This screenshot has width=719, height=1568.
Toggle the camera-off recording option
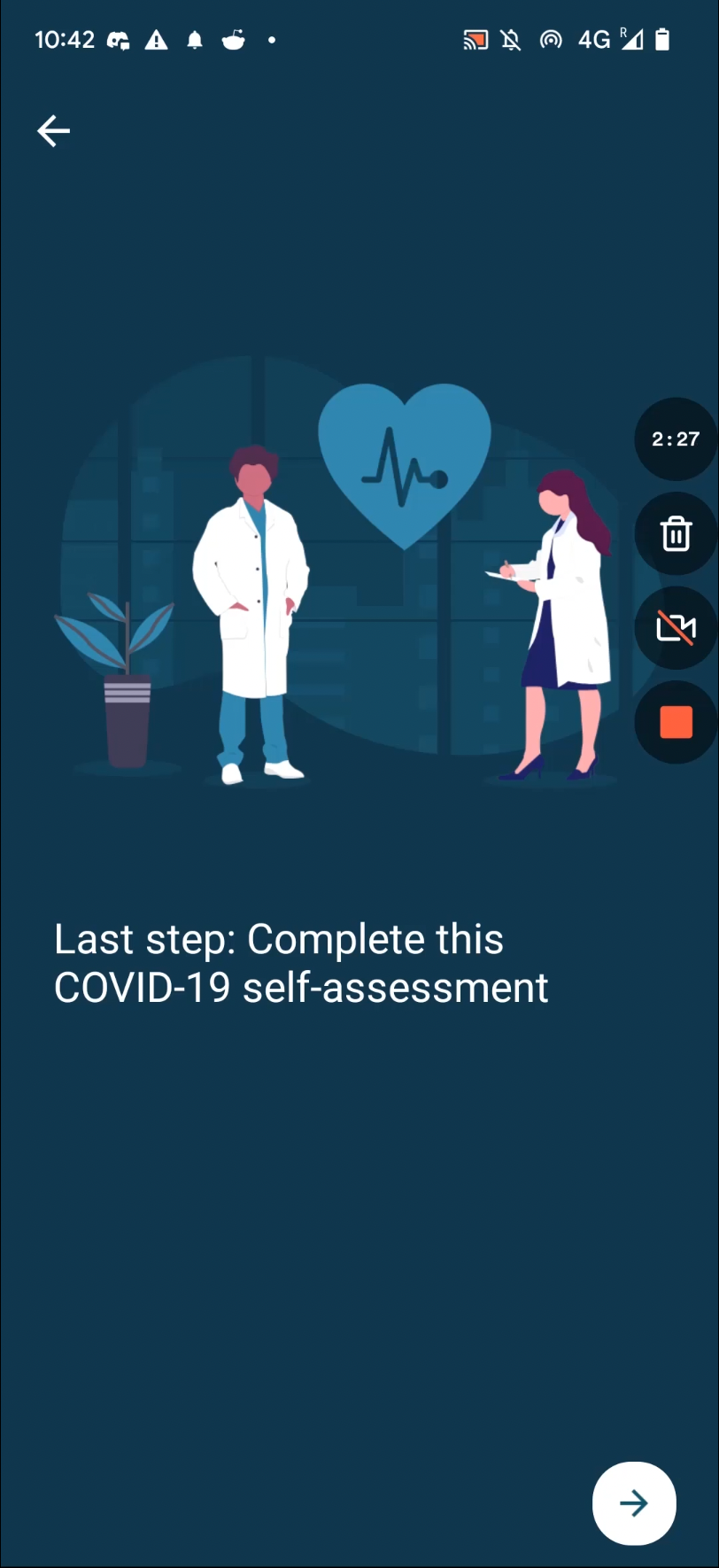(x=676, y=628)
